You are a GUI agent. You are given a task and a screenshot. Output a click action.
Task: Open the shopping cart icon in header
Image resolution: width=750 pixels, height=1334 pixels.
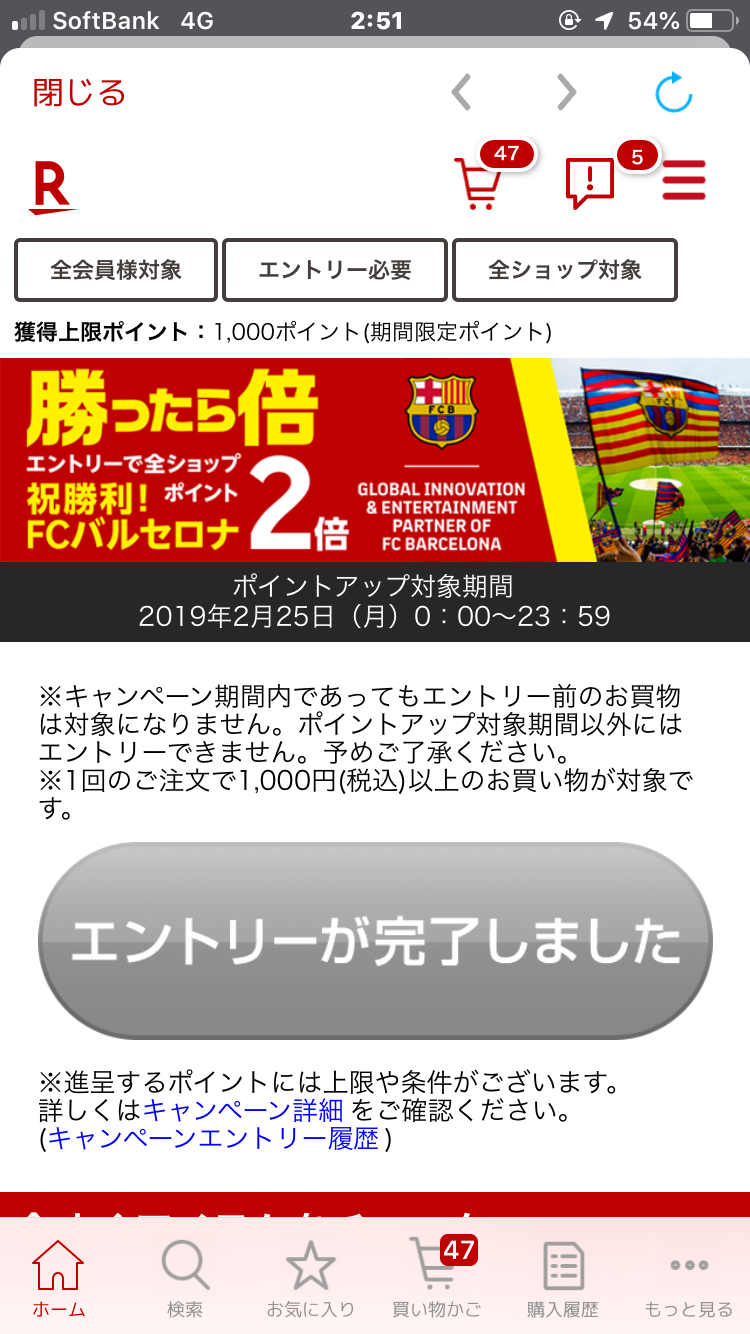(x=478, y=183)
